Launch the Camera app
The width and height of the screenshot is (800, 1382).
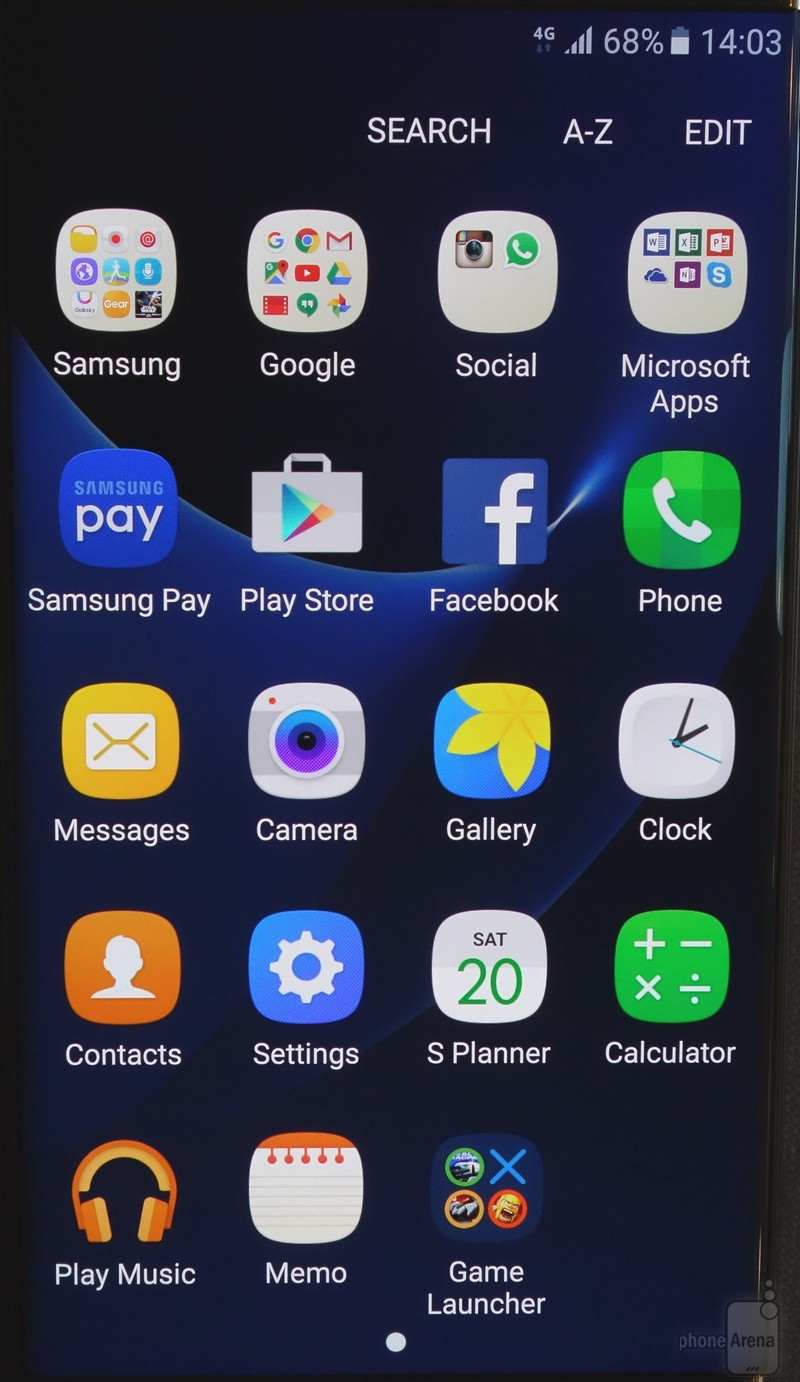point(306,741)
